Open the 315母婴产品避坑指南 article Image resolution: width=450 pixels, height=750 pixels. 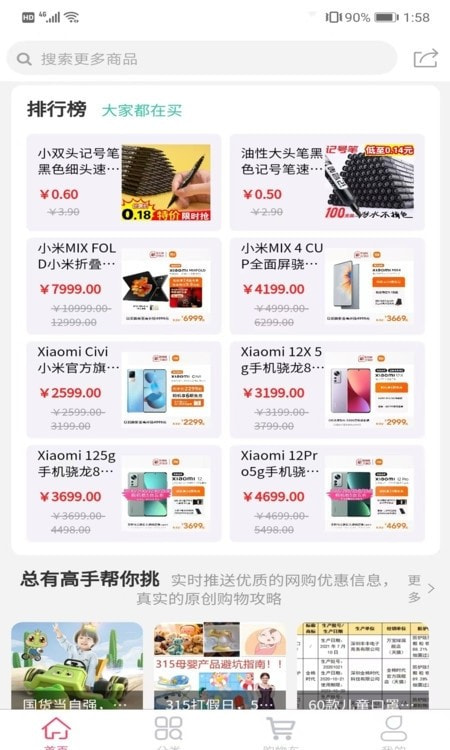point(220,665)
